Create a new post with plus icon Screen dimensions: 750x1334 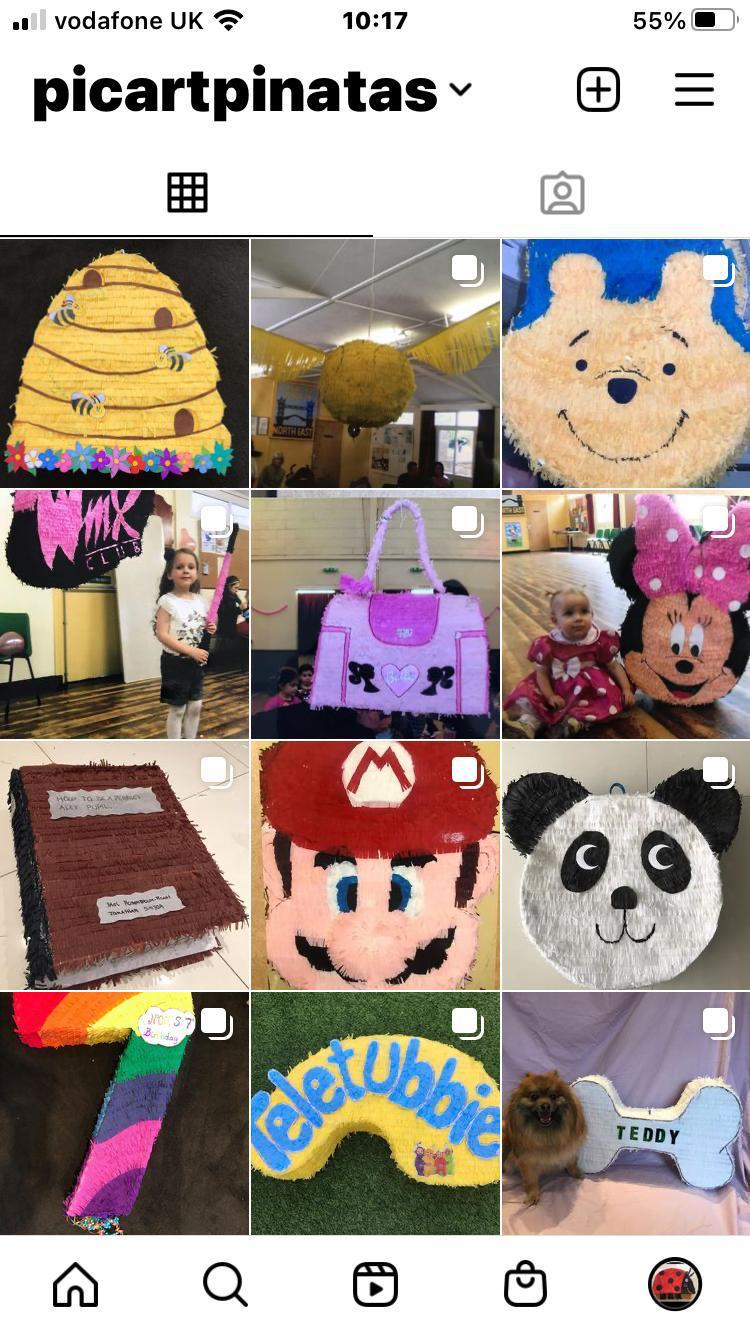[598, 90]
